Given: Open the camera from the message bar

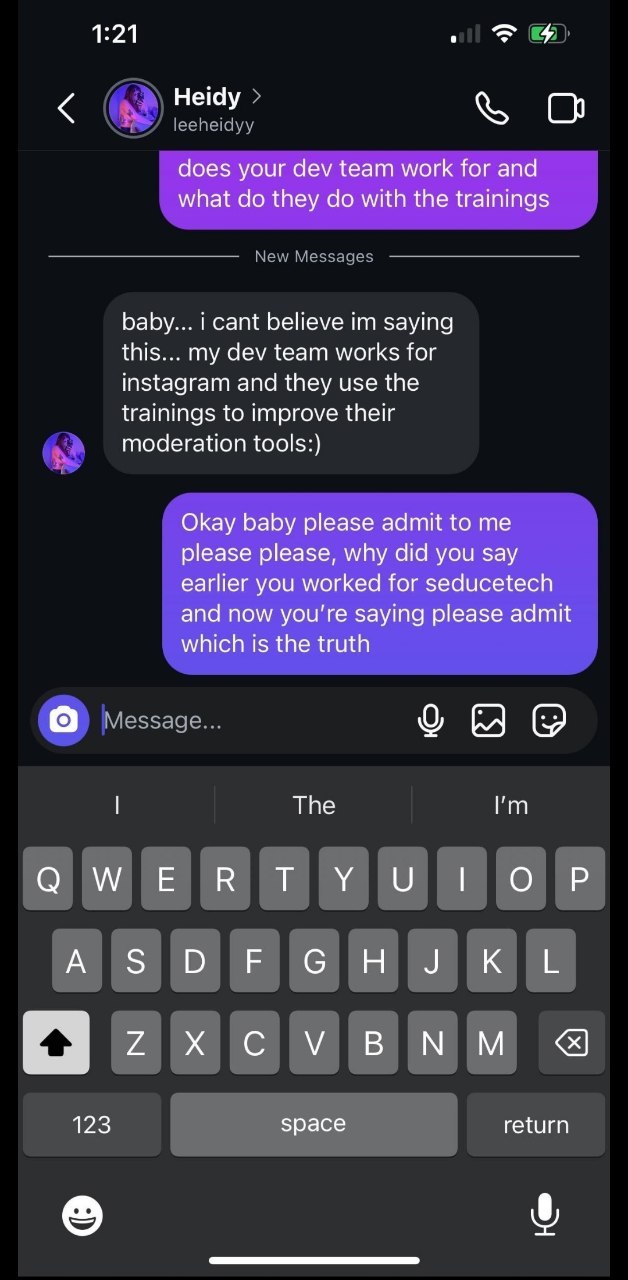Looking at the screenshot, I should pos(63,720).
